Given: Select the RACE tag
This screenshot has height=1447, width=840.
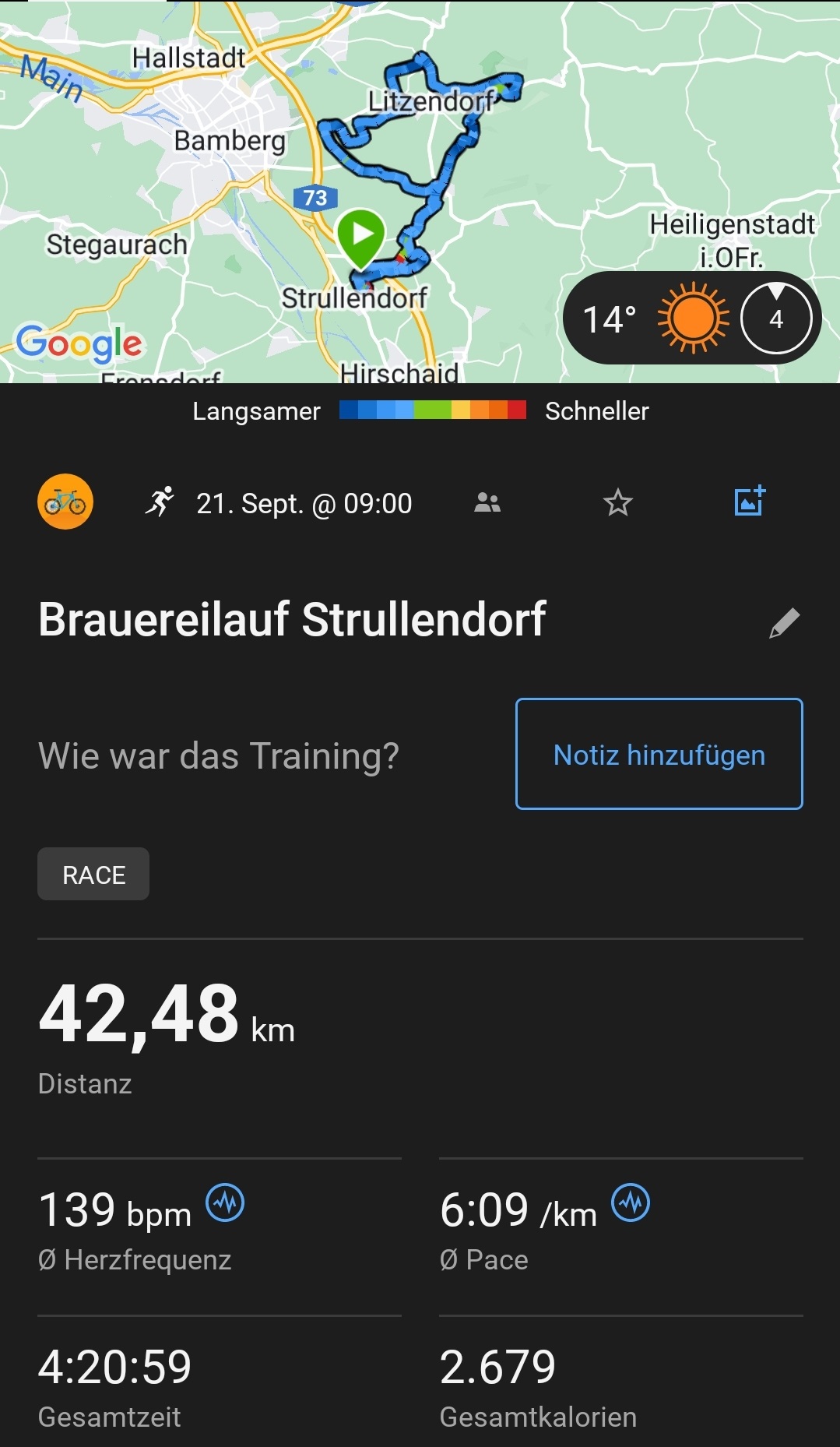Looking at the screenshot, I should 93,875.
